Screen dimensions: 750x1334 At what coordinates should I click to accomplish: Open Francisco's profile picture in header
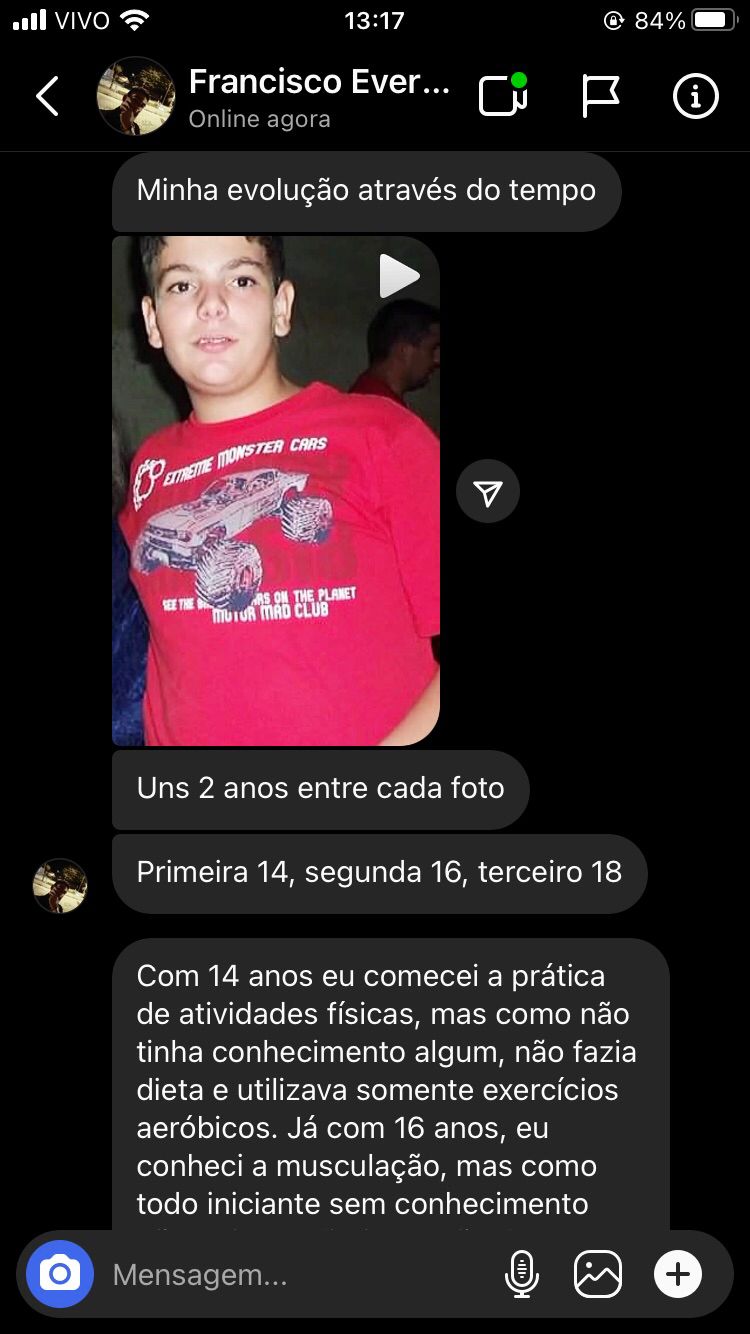(x=136, y=97)
